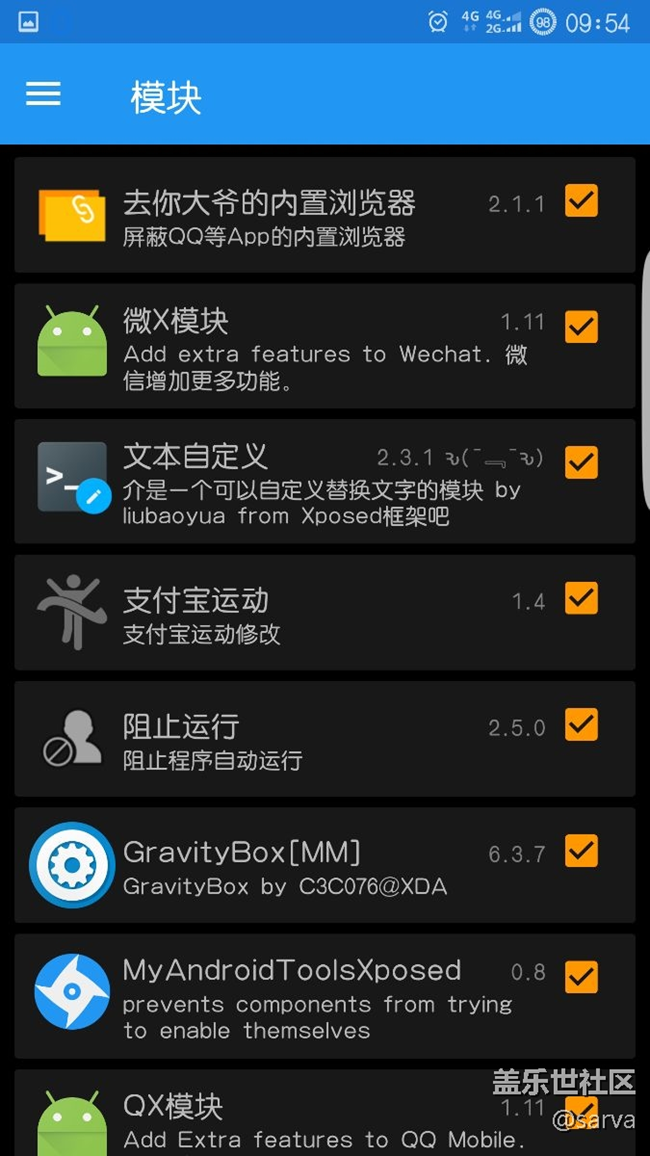The image size is (650, 1156).
Task: Open the 微X模块 module entry
Action: pos(325,346)
